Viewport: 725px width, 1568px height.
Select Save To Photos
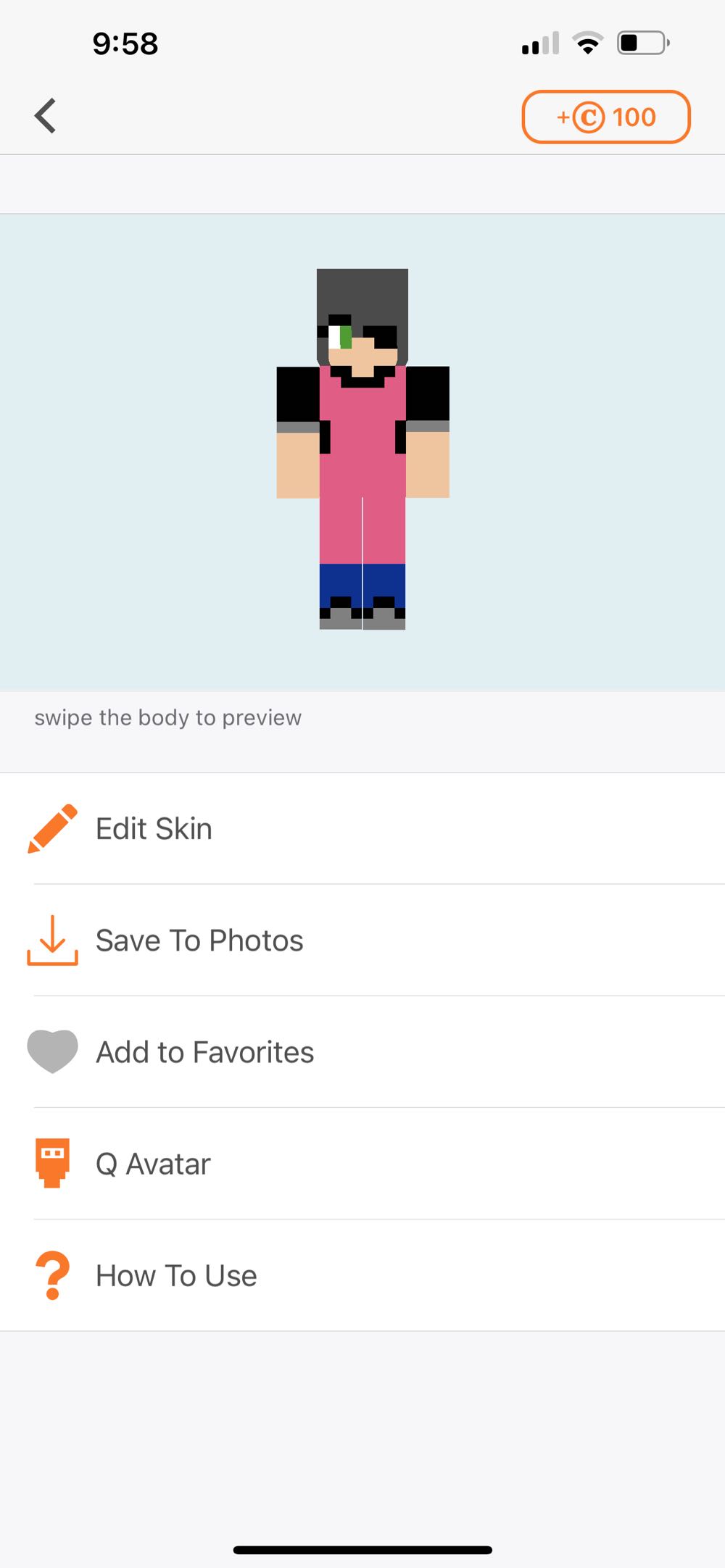point(199,941)
